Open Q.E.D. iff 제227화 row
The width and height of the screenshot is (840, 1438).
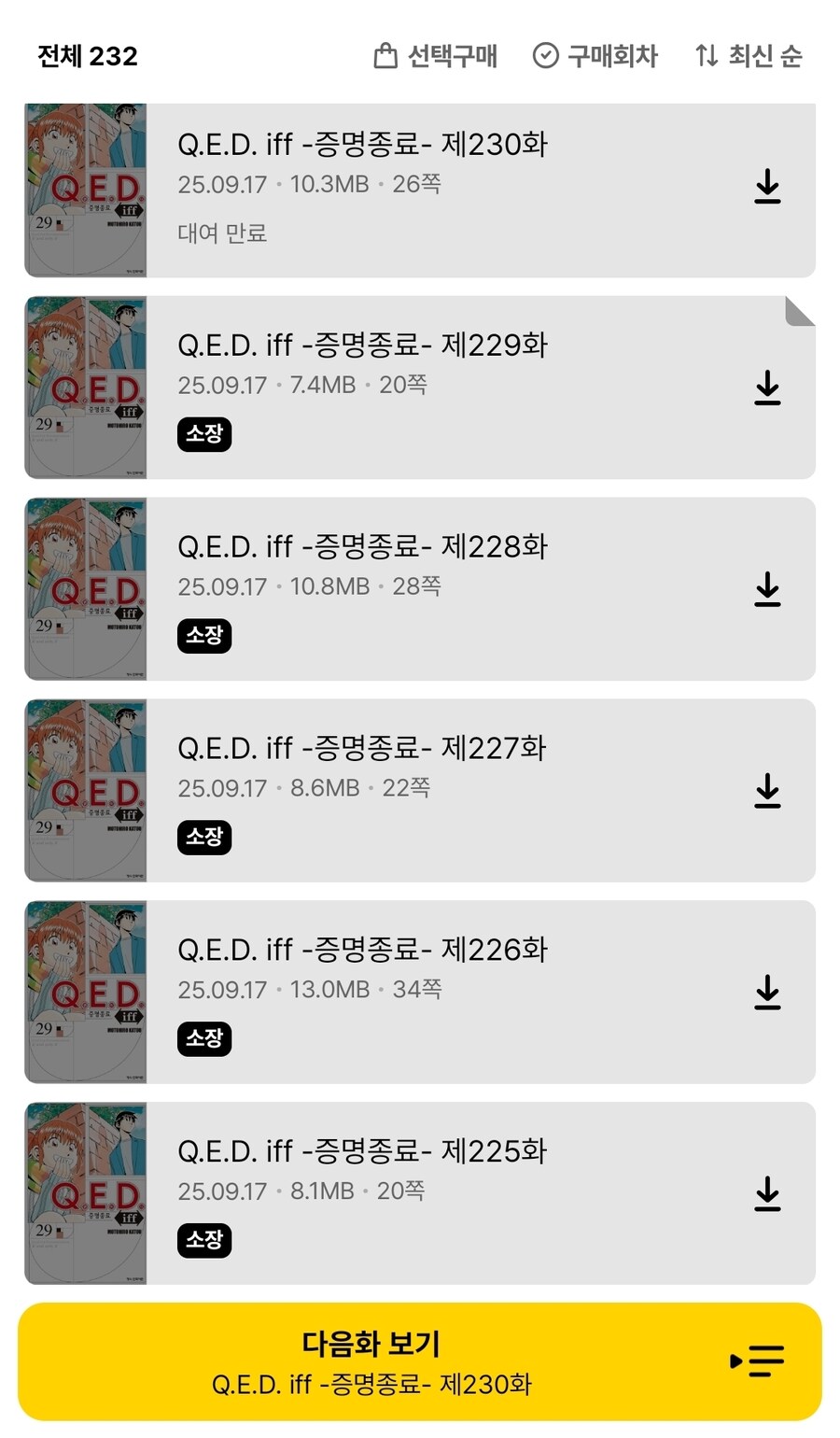tap(420, 790)
